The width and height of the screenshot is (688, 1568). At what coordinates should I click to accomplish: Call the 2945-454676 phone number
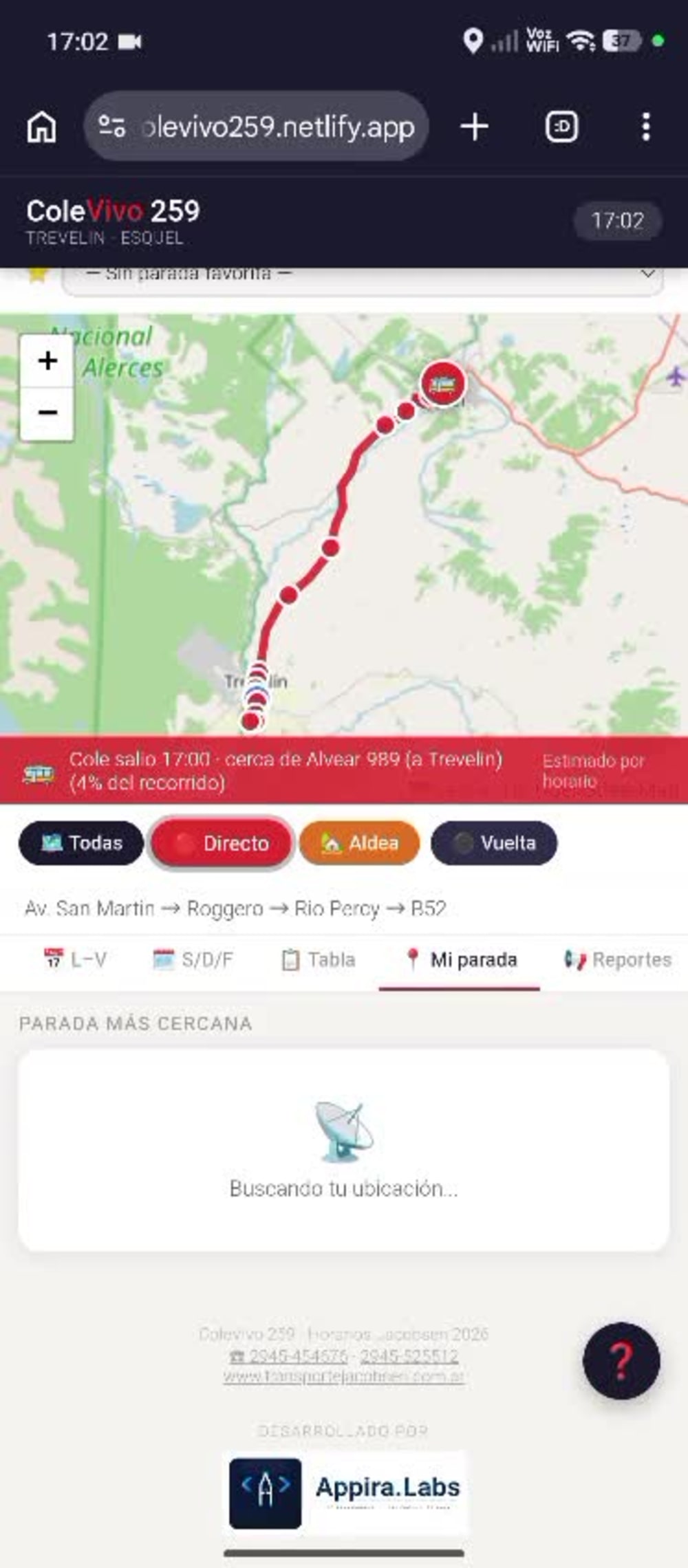pos(289,1355)
